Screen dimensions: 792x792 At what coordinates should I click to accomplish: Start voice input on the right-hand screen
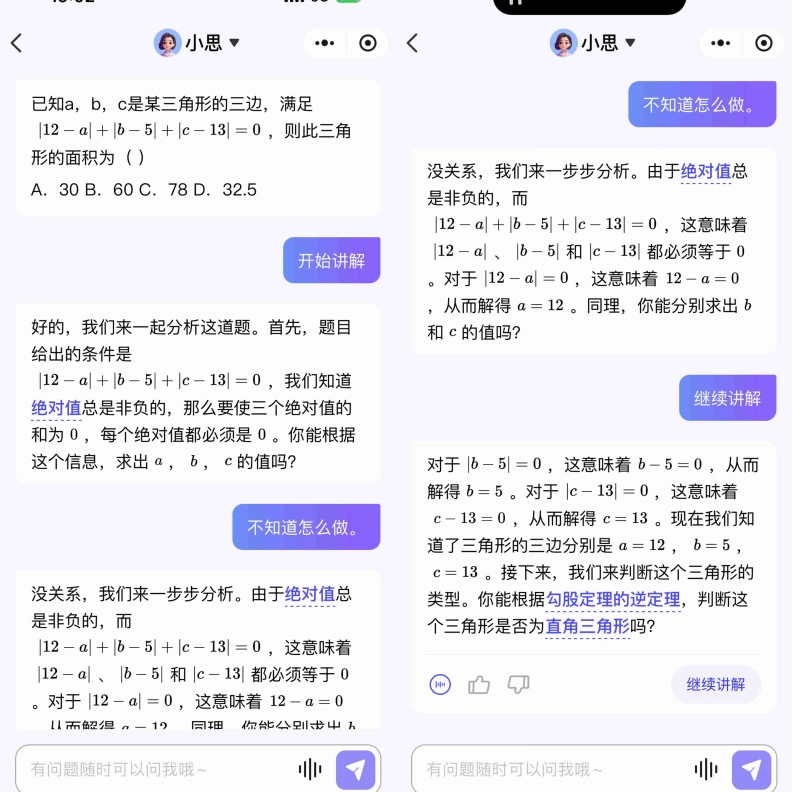[706, 769]
